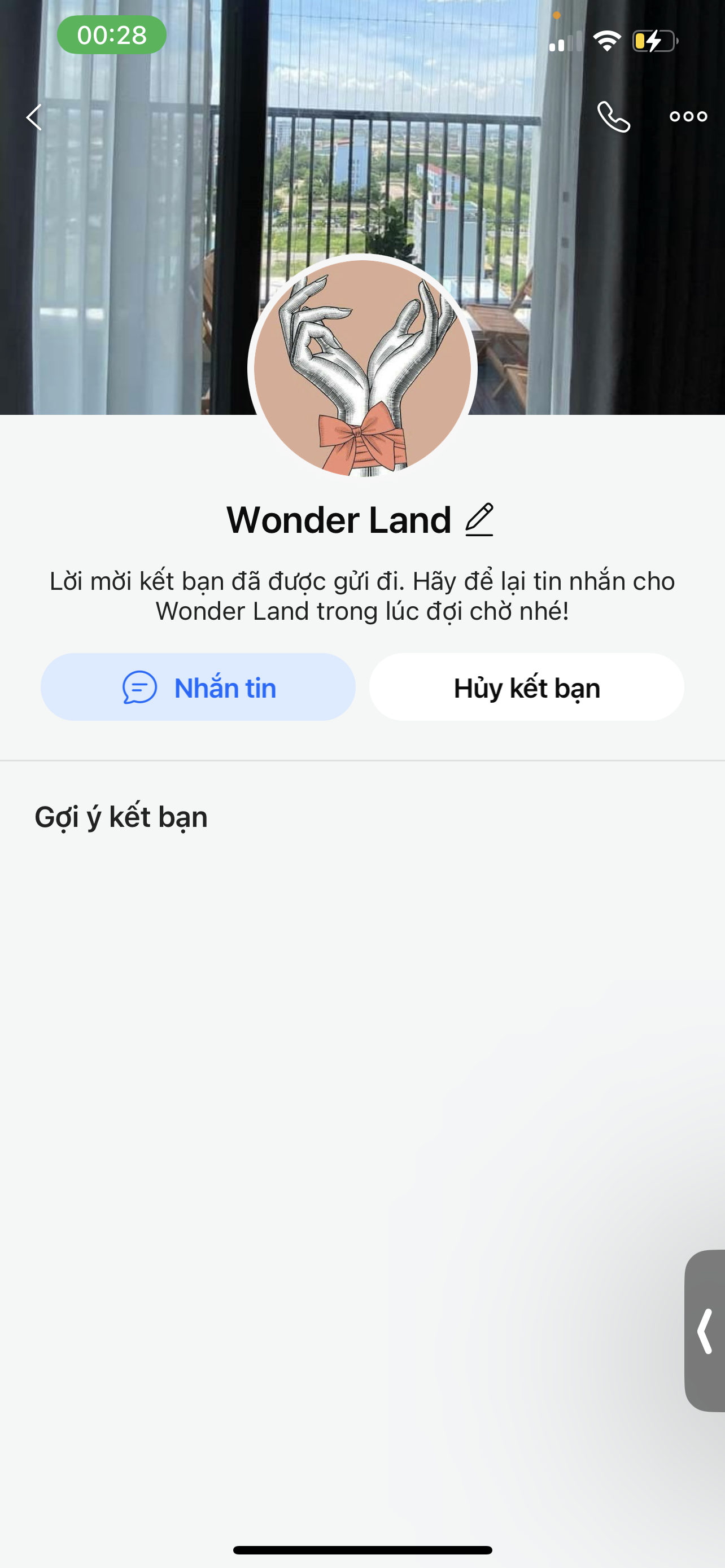This screenshot has width=725, height=1568.
Task: Edit the Wonder Land nickname
Action: coord(479,520)
